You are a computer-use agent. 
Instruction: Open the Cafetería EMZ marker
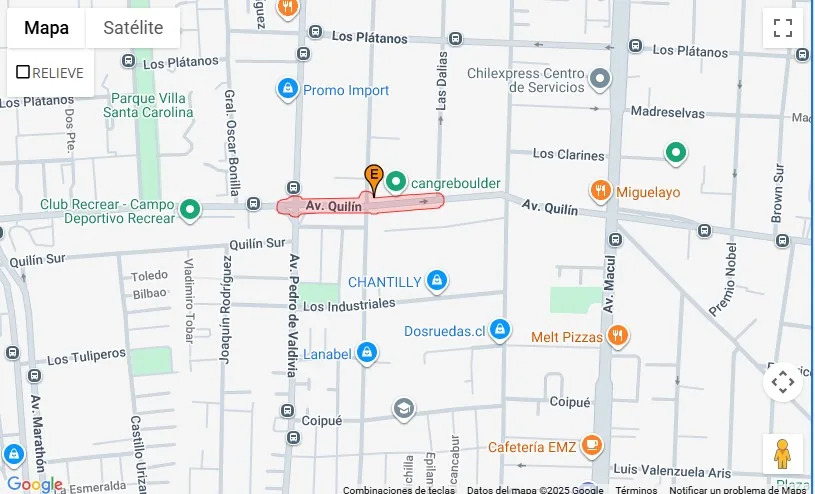[x=592, y=446]
